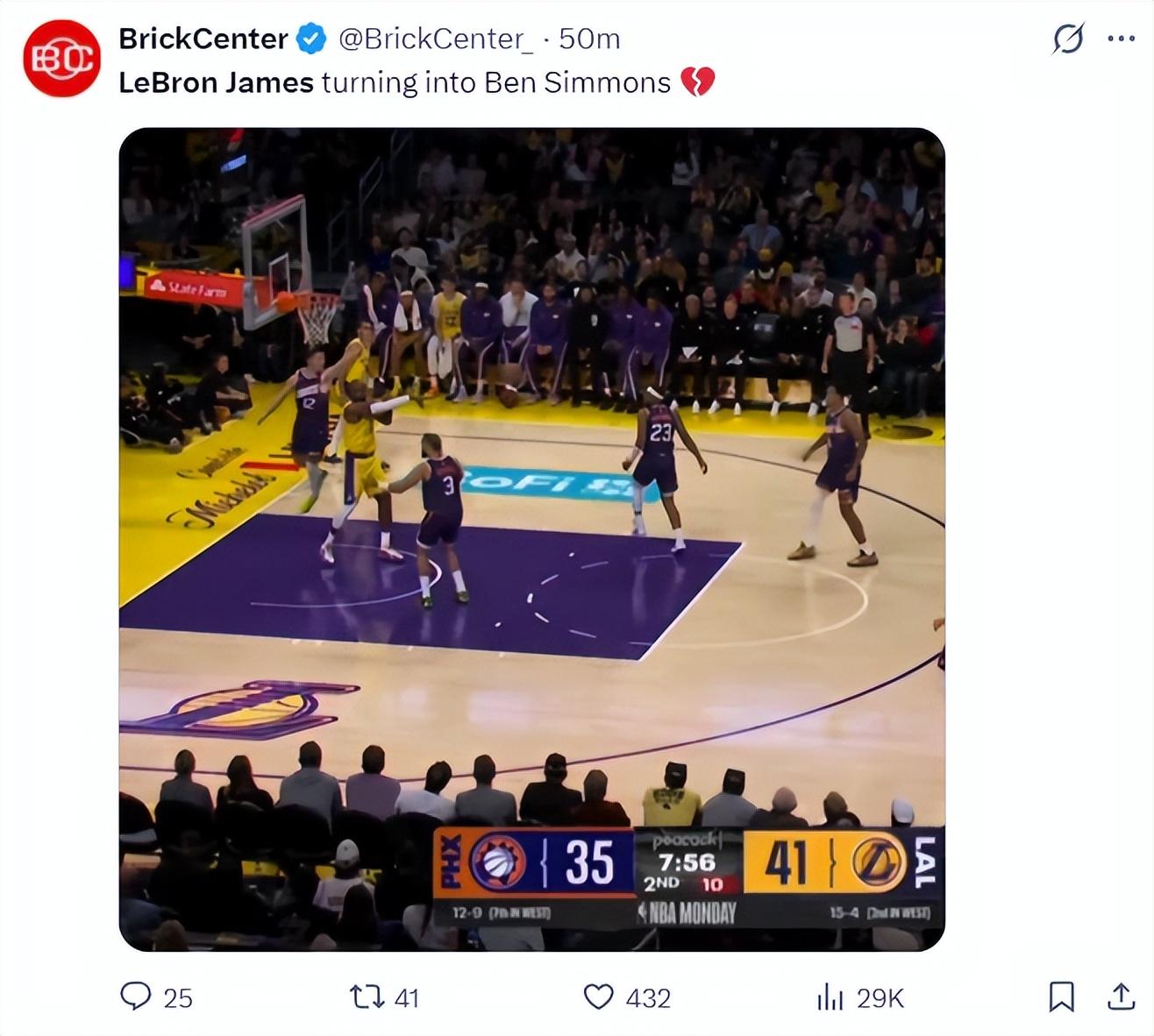Viewport: 1154px width, 1036px height.
Task: Open BrickCenter's profile avatar
Action: tap(61, 58)
